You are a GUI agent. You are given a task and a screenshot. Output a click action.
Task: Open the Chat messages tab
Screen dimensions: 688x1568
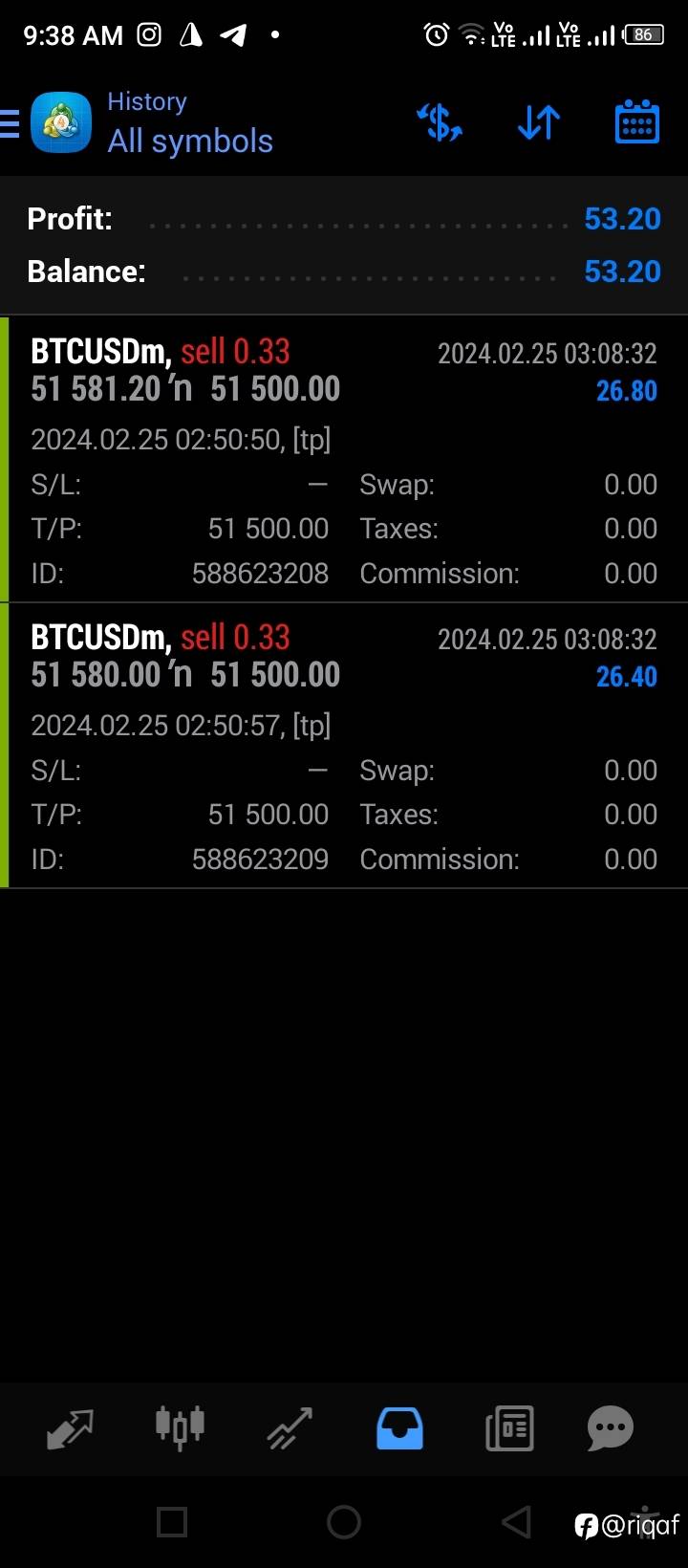611,1428
